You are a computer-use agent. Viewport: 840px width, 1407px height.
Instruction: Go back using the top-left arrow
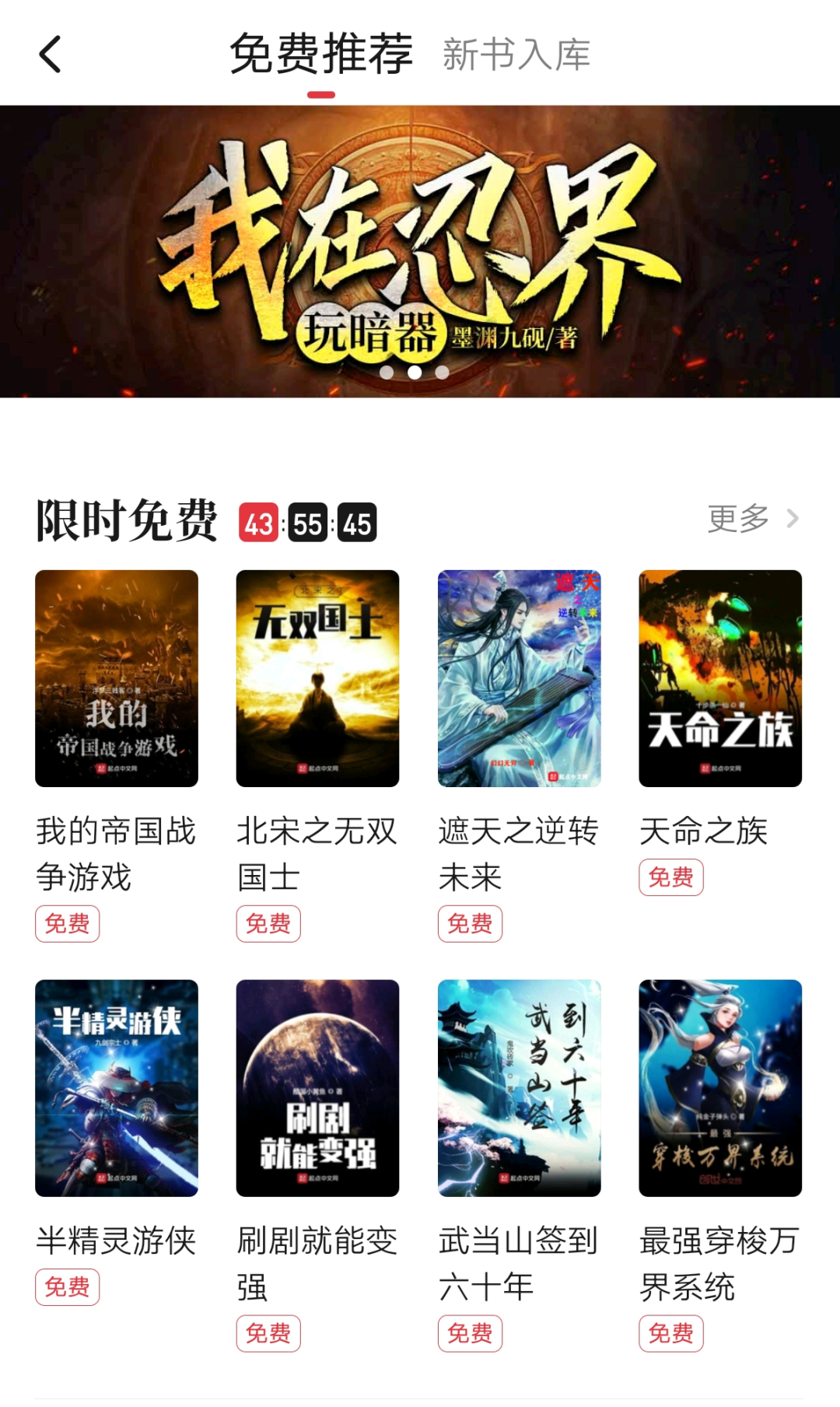(x=51, y=55)
